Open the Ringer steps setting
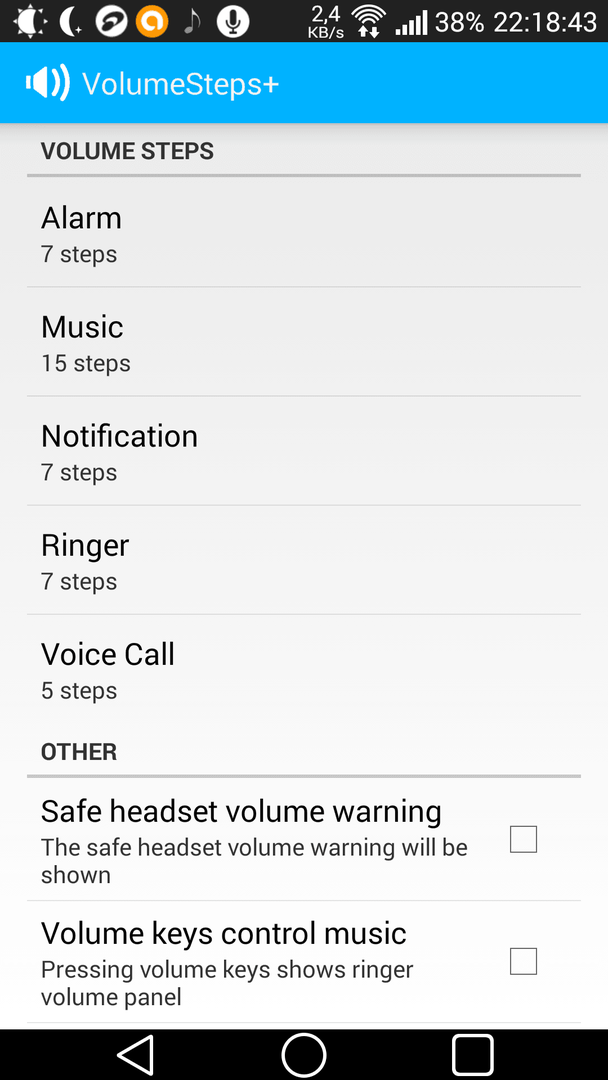 304,560
